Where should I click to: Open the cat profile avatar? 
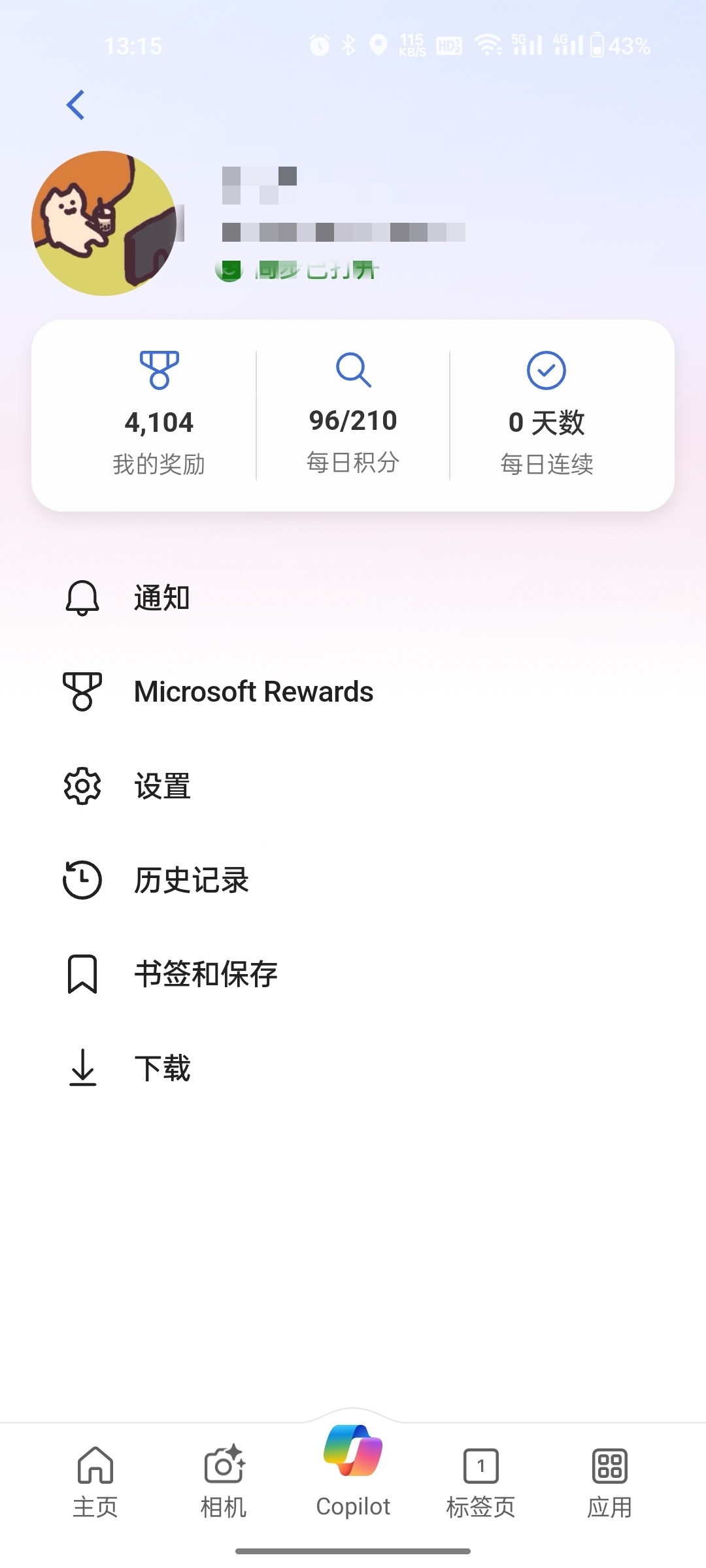105,223
